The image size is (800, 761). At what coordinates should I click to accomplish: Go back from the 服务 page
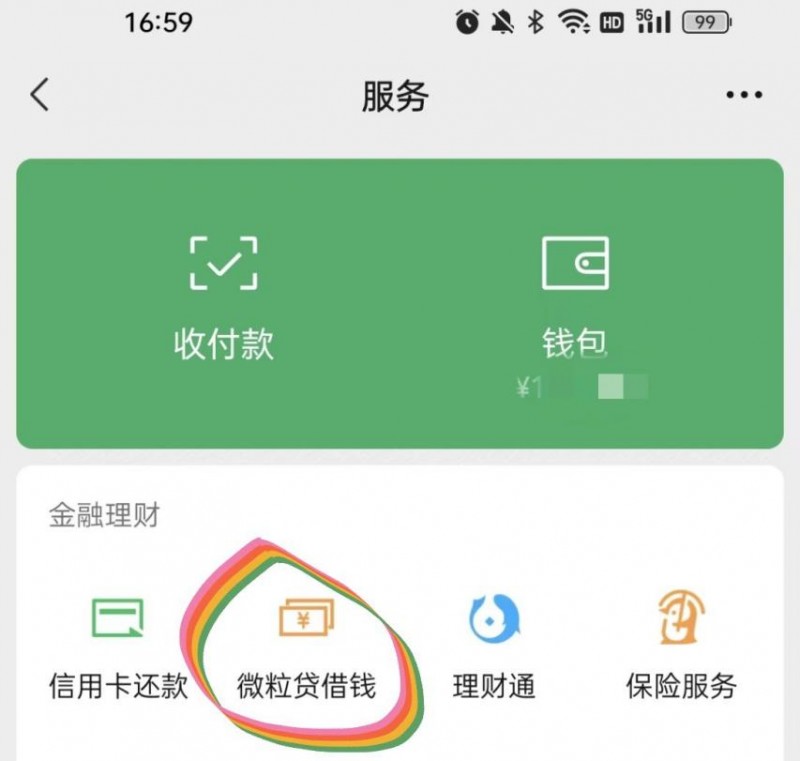pos(39,96)
